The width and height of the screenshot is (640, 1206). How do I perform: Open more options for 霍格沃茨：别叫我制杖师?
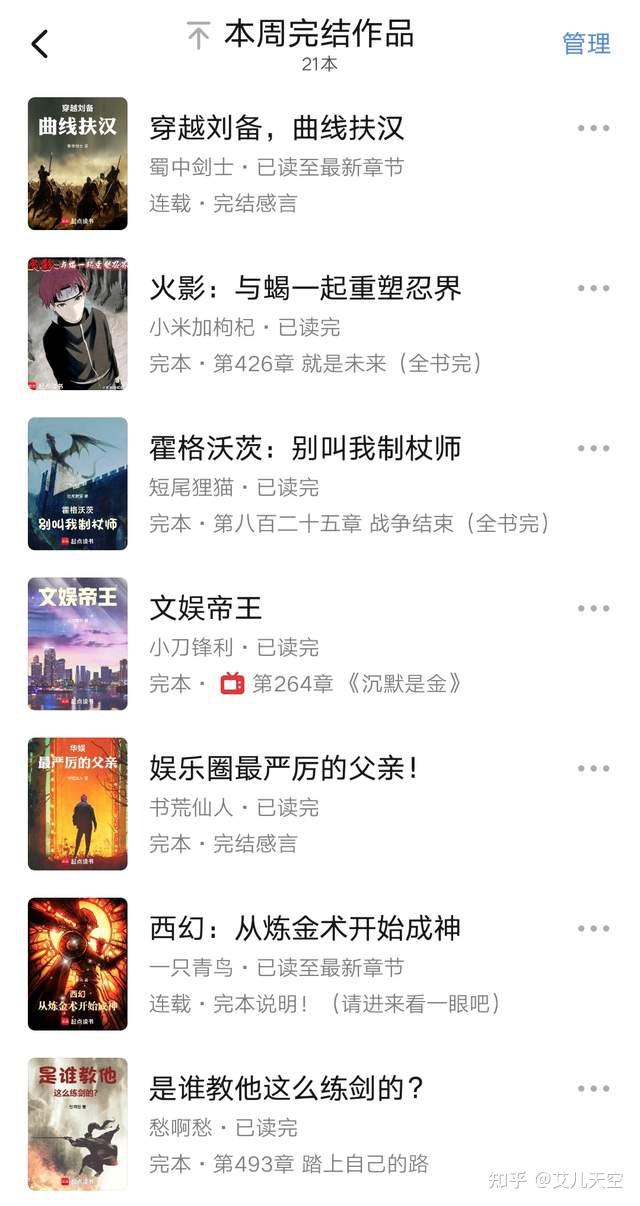tap(593, 448)
